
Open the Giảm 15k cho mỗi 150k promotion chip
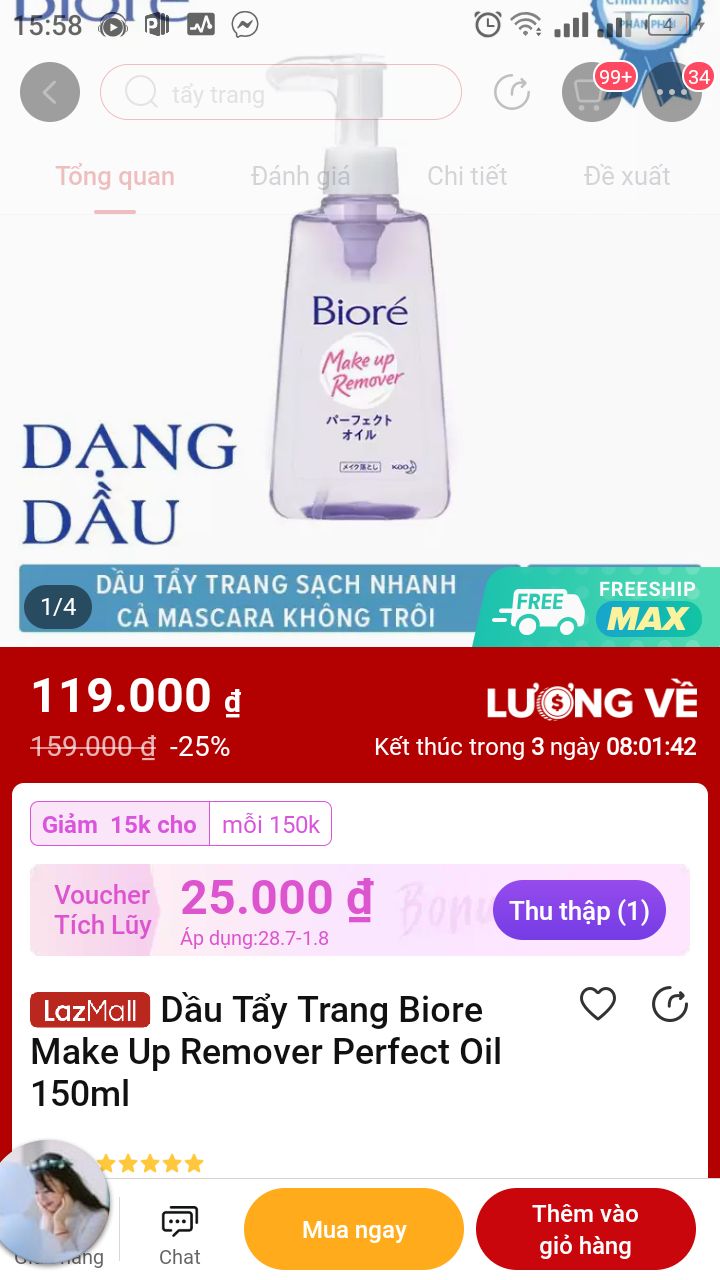tap(181, 824)
